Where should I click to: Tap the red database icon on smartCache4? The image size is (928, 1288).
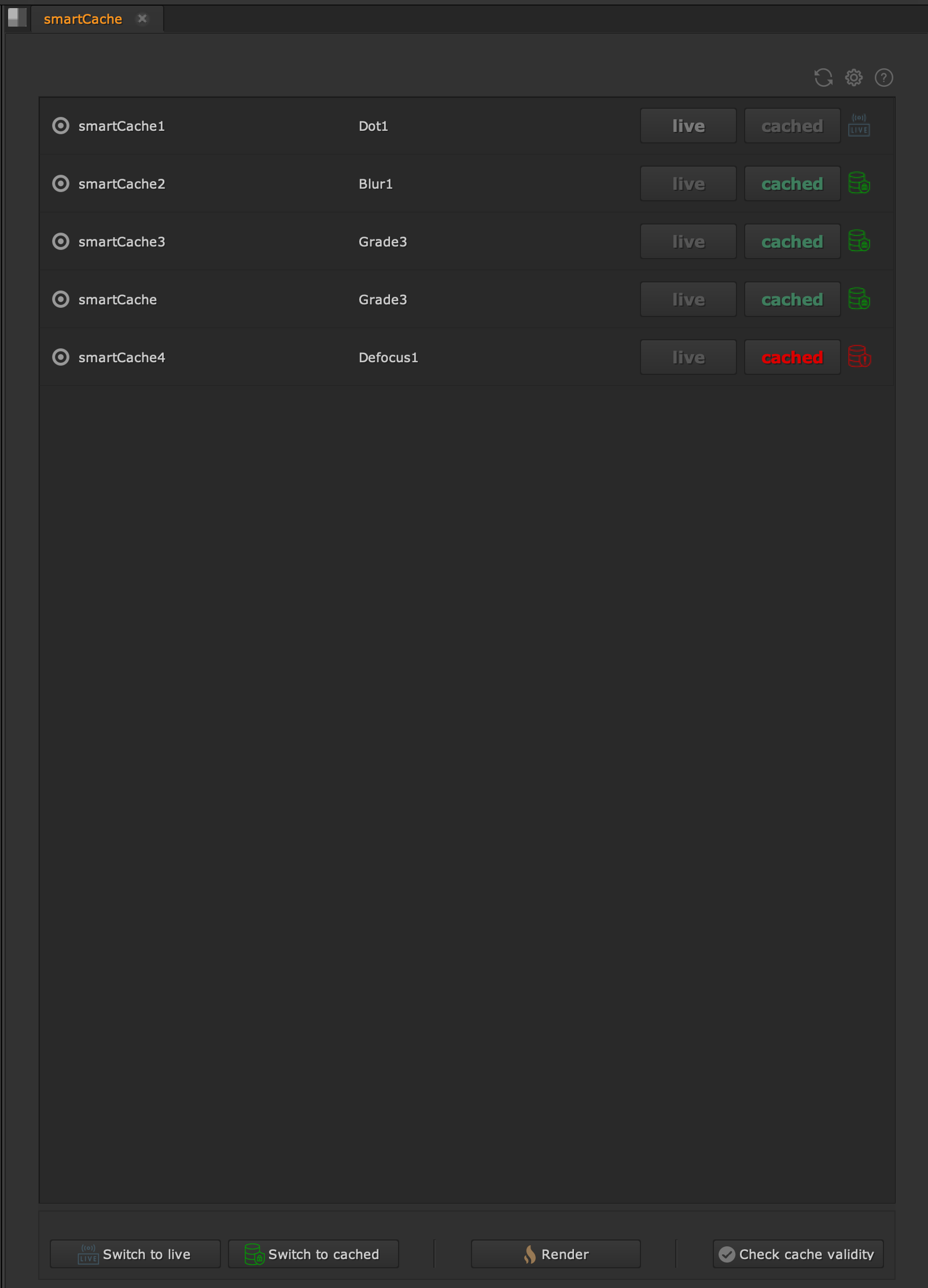coord(859,356)
